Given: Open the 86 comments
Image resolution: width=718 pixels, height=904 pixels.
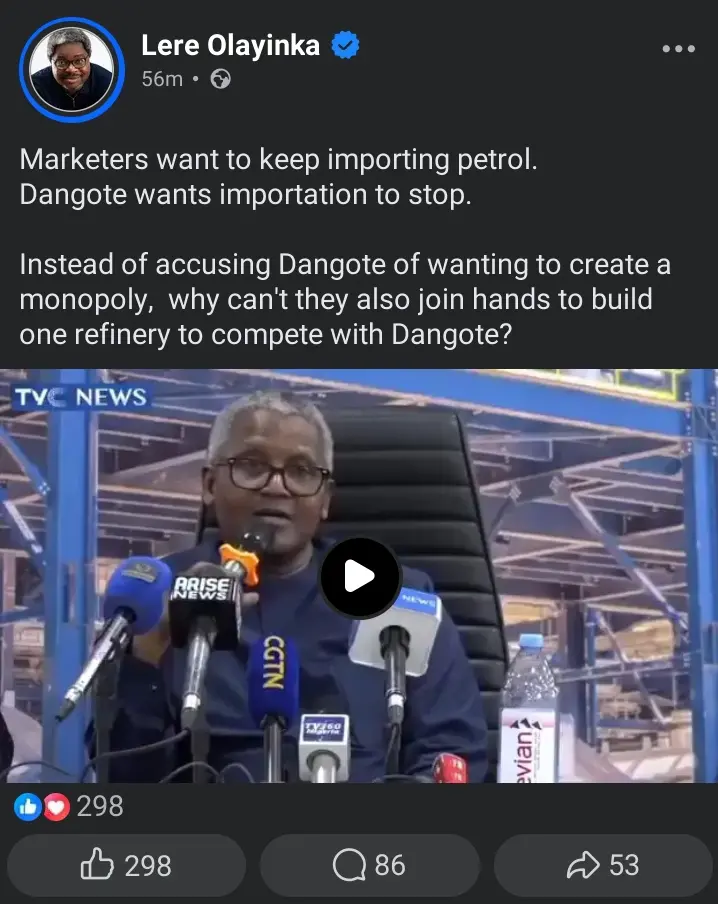Looking at the screenshot, I should tap(369, 865).
